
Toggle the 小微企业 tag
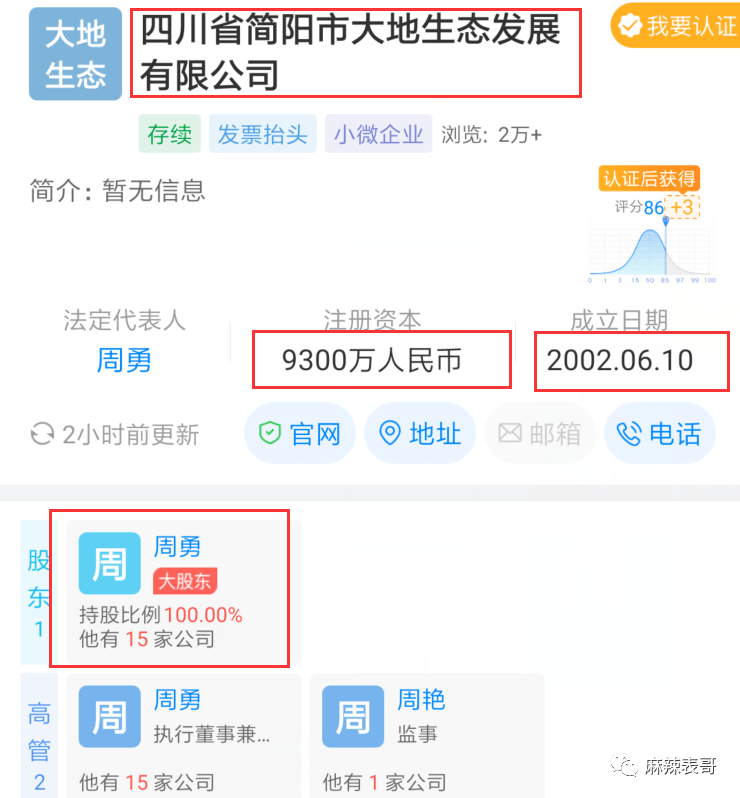tap(378, 133)
